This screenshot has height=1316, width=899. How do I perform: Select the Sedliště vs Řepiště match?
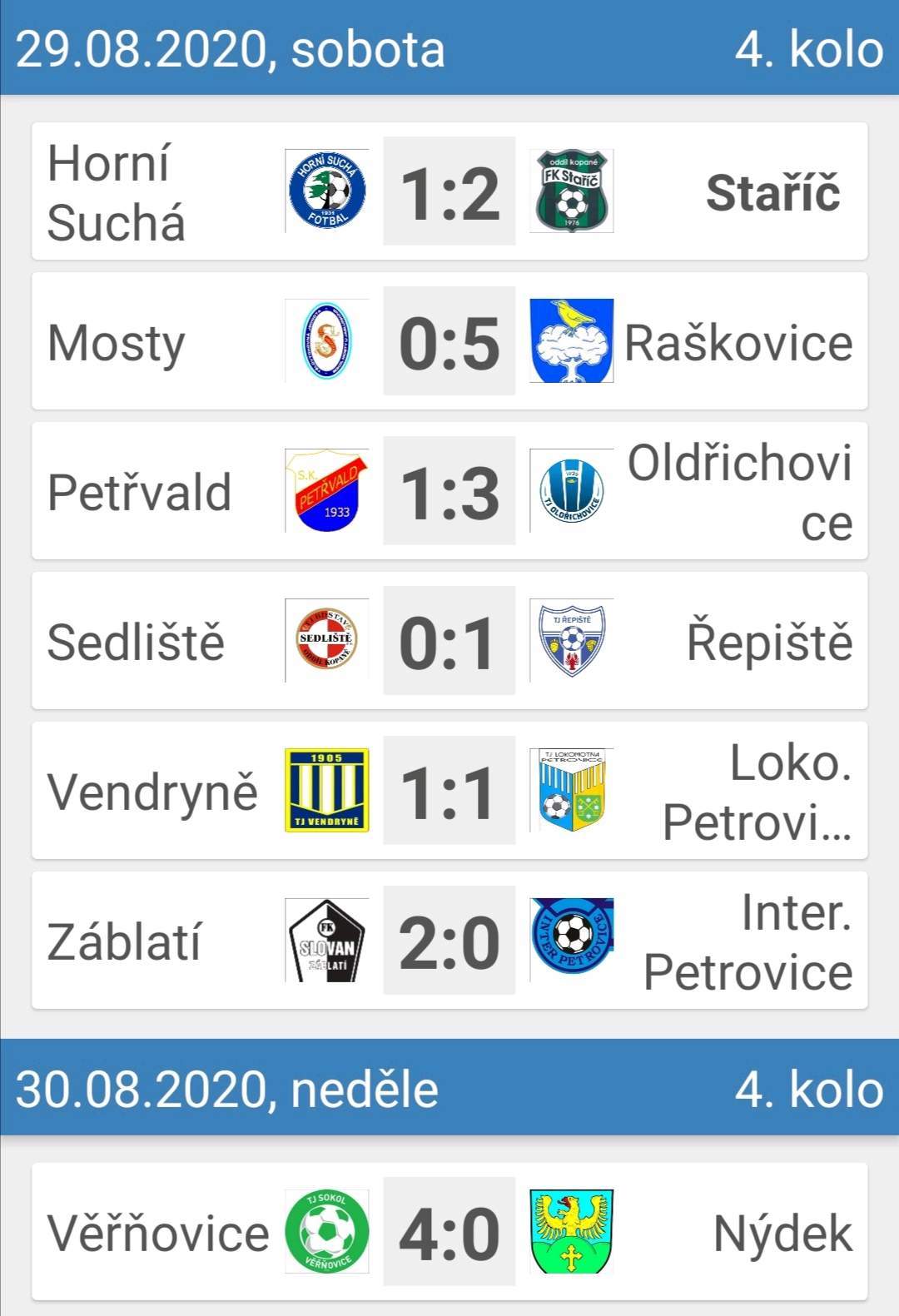[449, 641]
